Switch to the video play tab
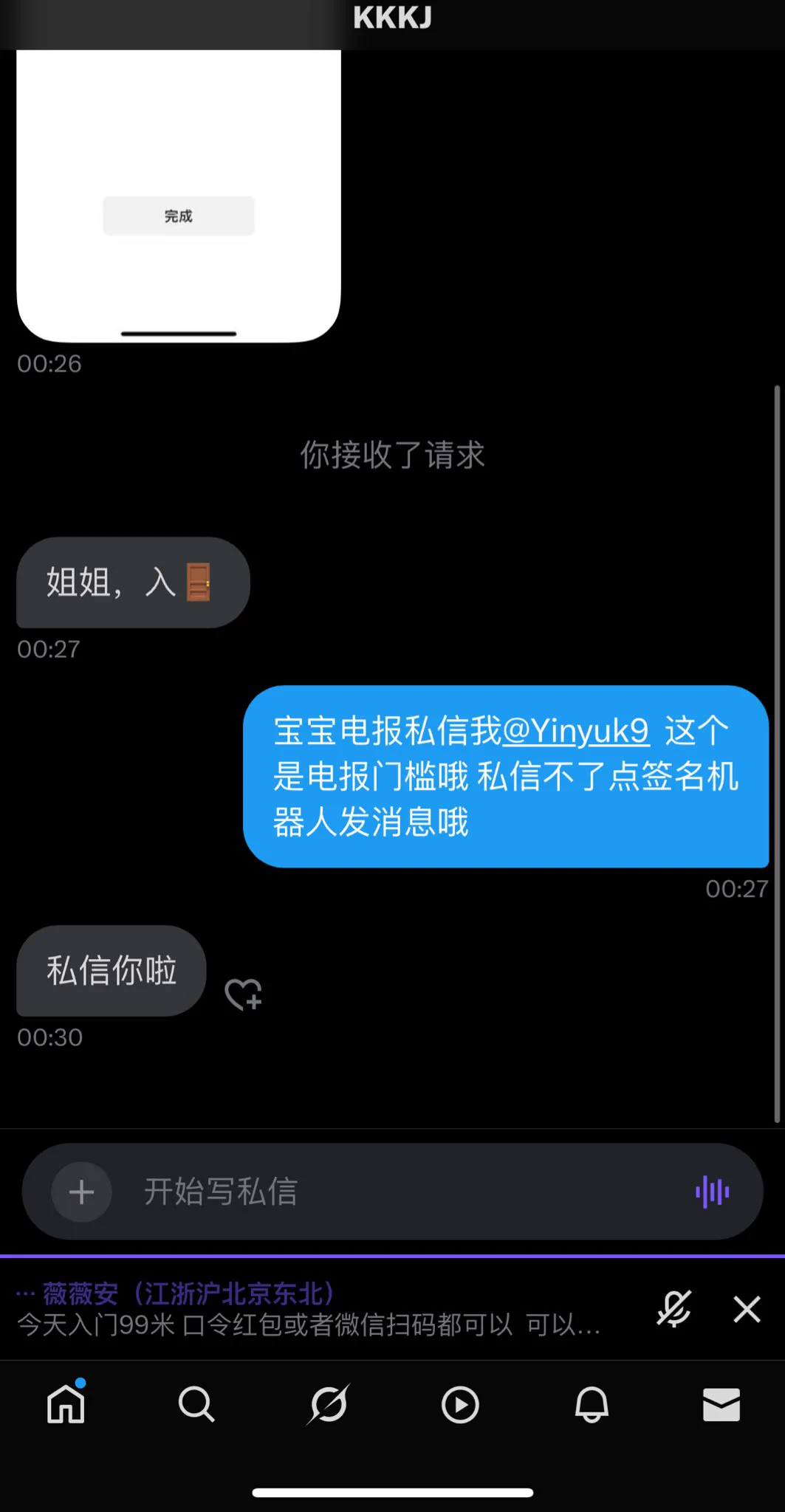Image resolution: width=785 pixels, height=1512 pixels. click(460, 1403)
